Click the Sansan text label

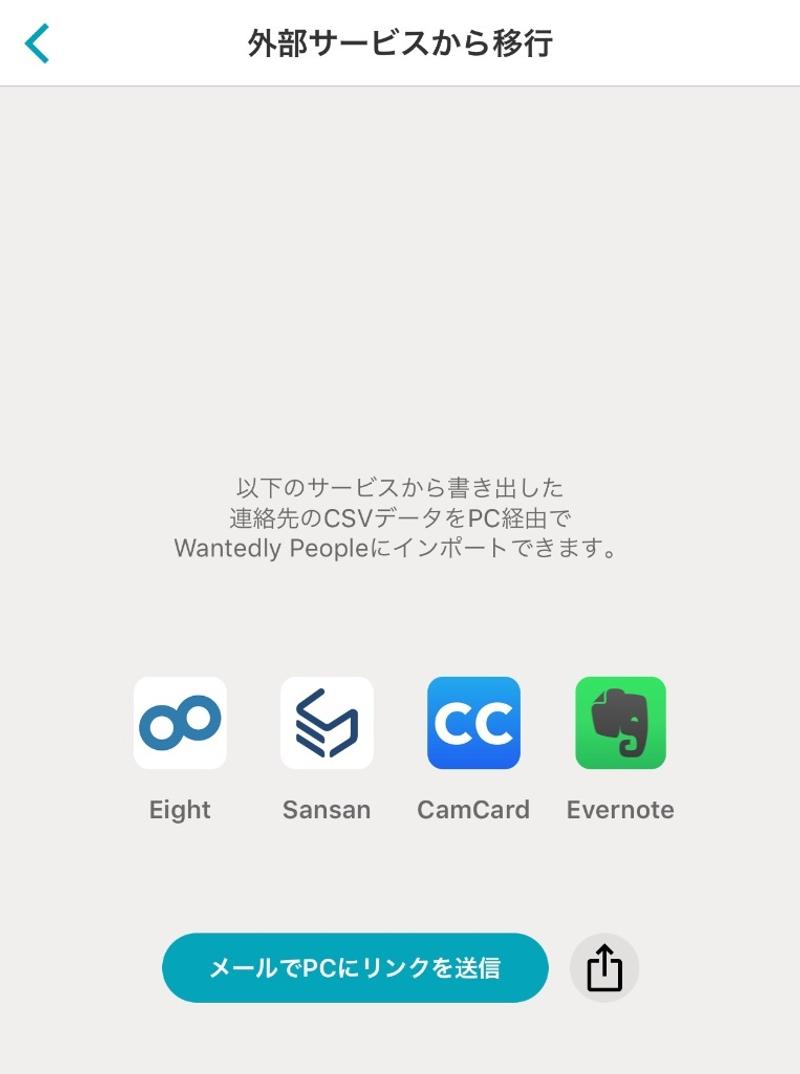327,810
